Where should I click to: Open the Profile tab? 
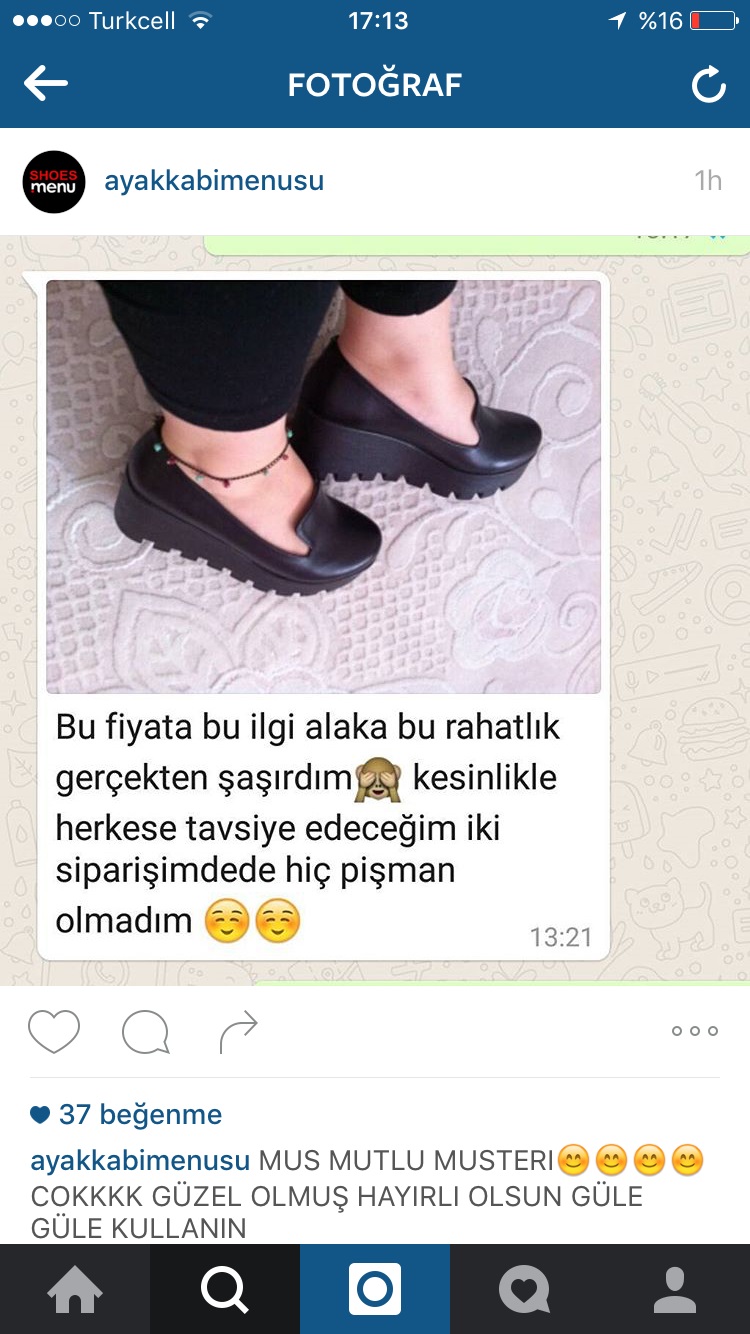(675, 1289)
